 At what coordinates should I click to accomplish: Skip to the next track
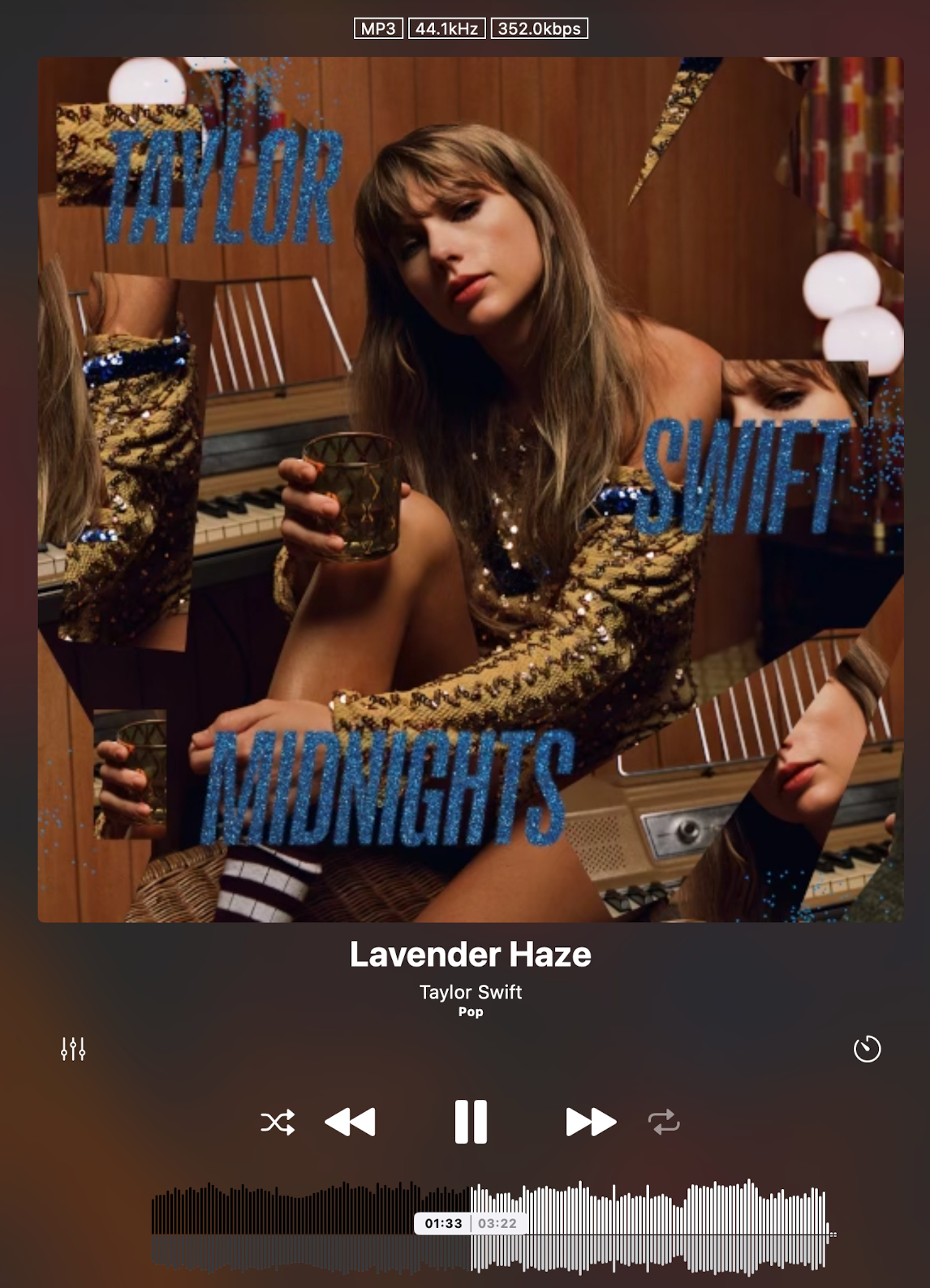tap(590, 1122)
